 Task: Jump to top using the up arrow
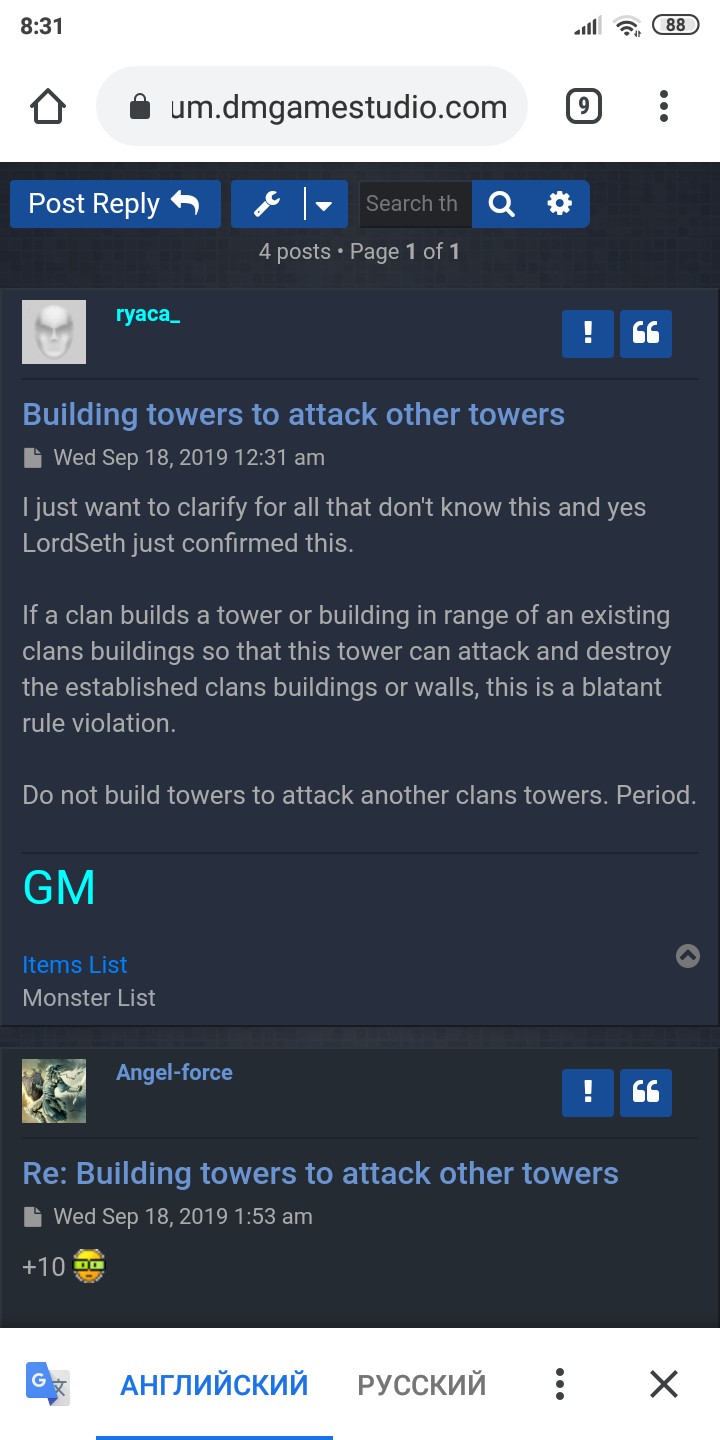pos(687,956)
